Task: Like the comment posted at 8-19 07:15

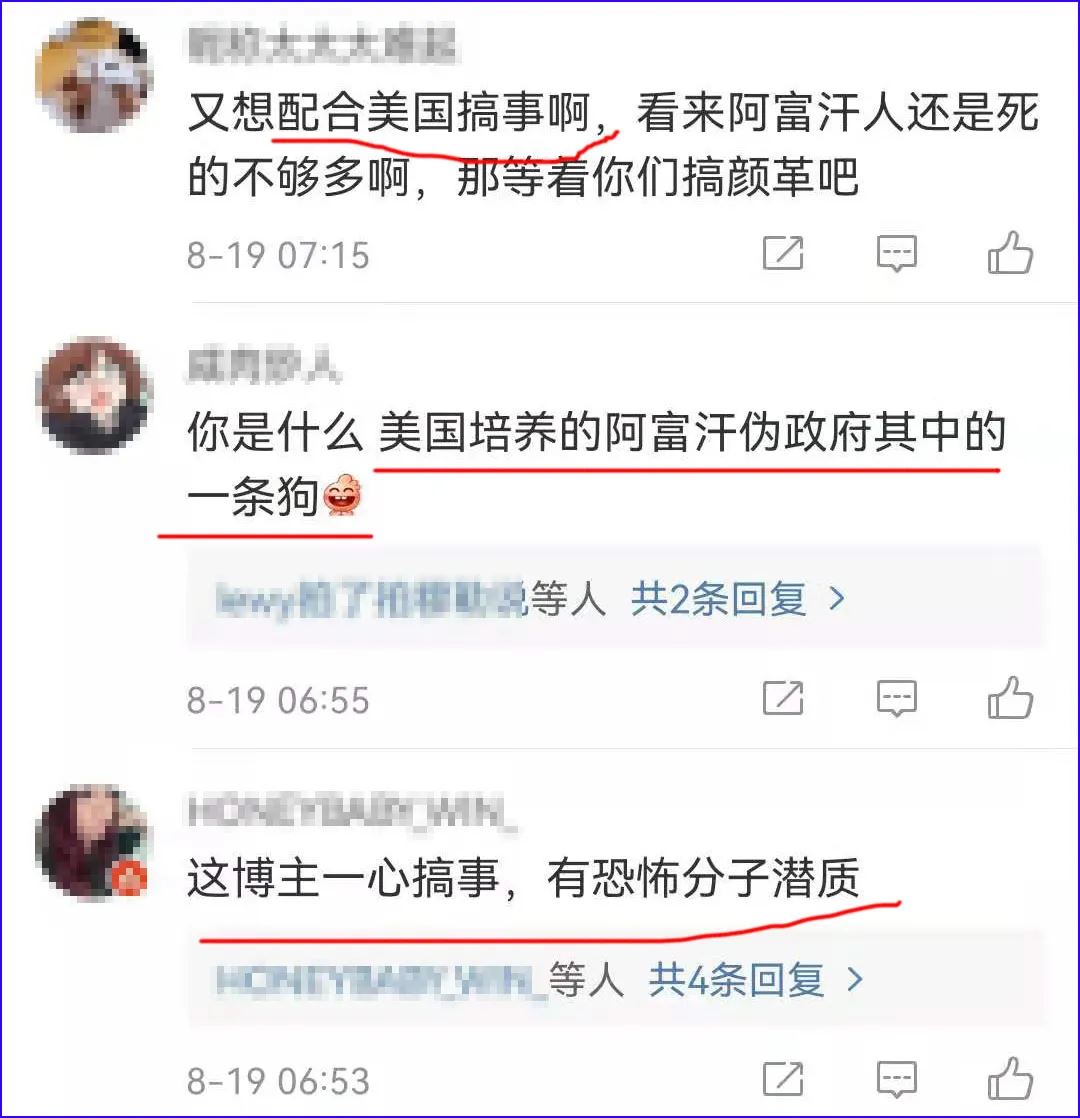Action: [1010, 253]
